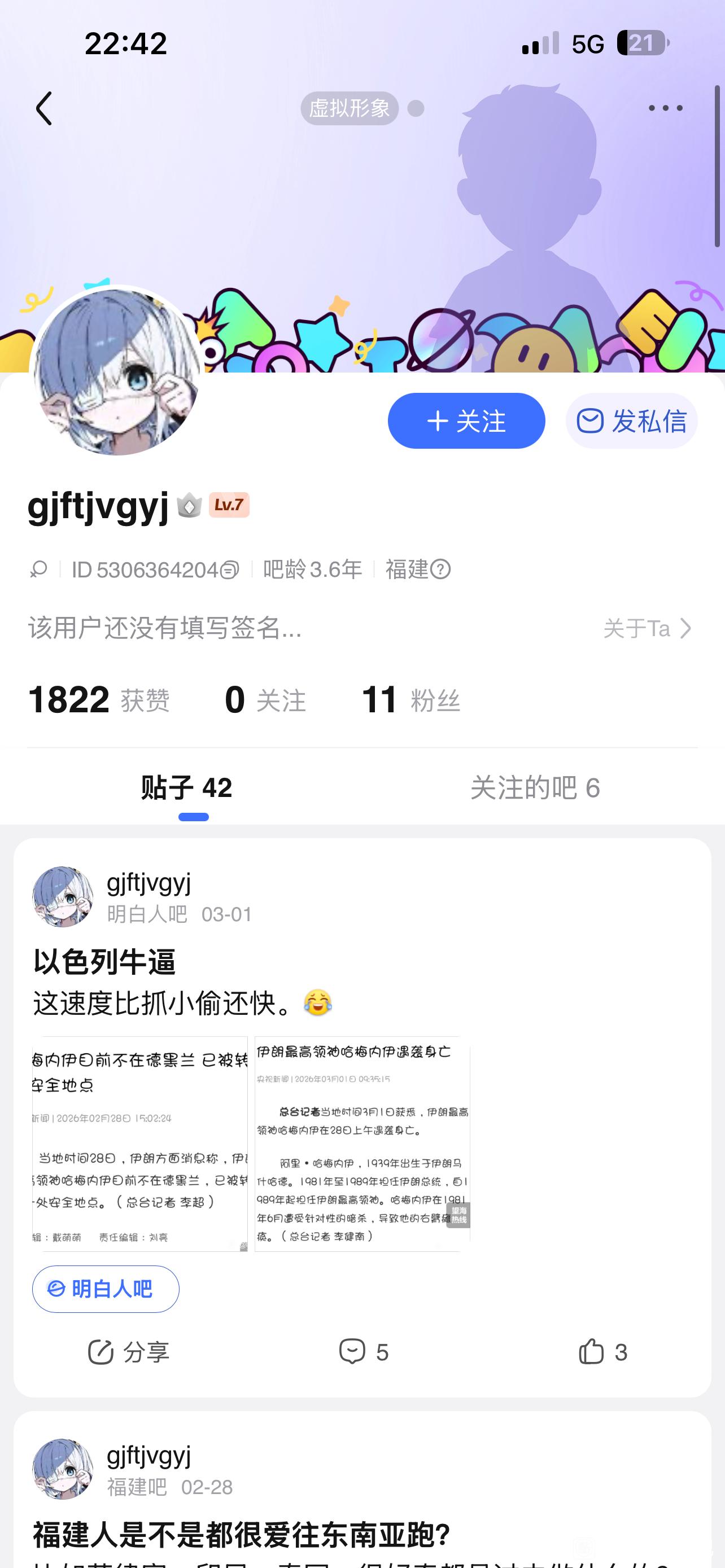
Task: Switch to the 贴子 42 tab
Action: pyautogui.click(x=186, y=787)
